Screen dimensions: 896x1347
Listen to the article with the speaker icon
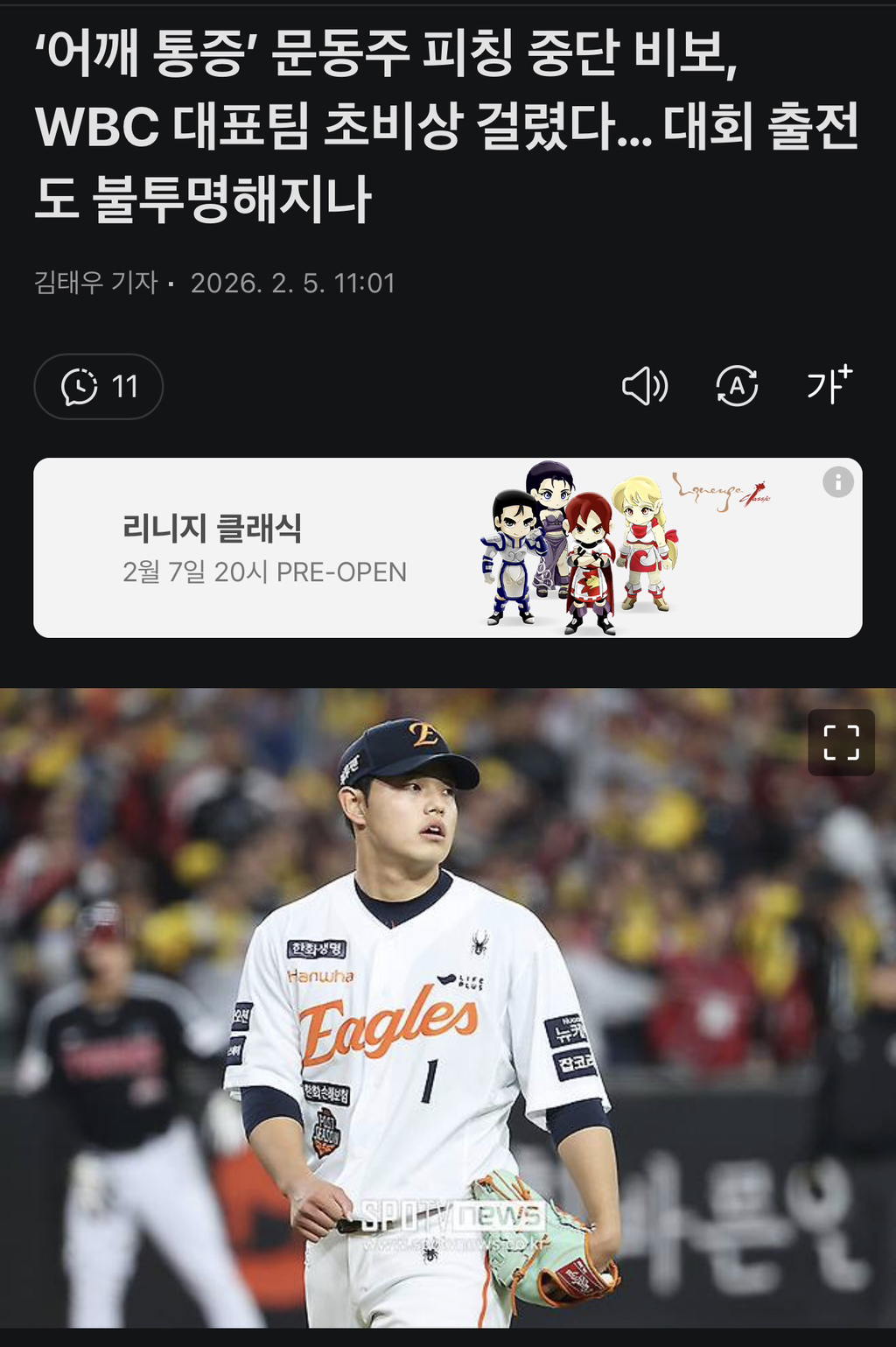click(x=645, y=386)
